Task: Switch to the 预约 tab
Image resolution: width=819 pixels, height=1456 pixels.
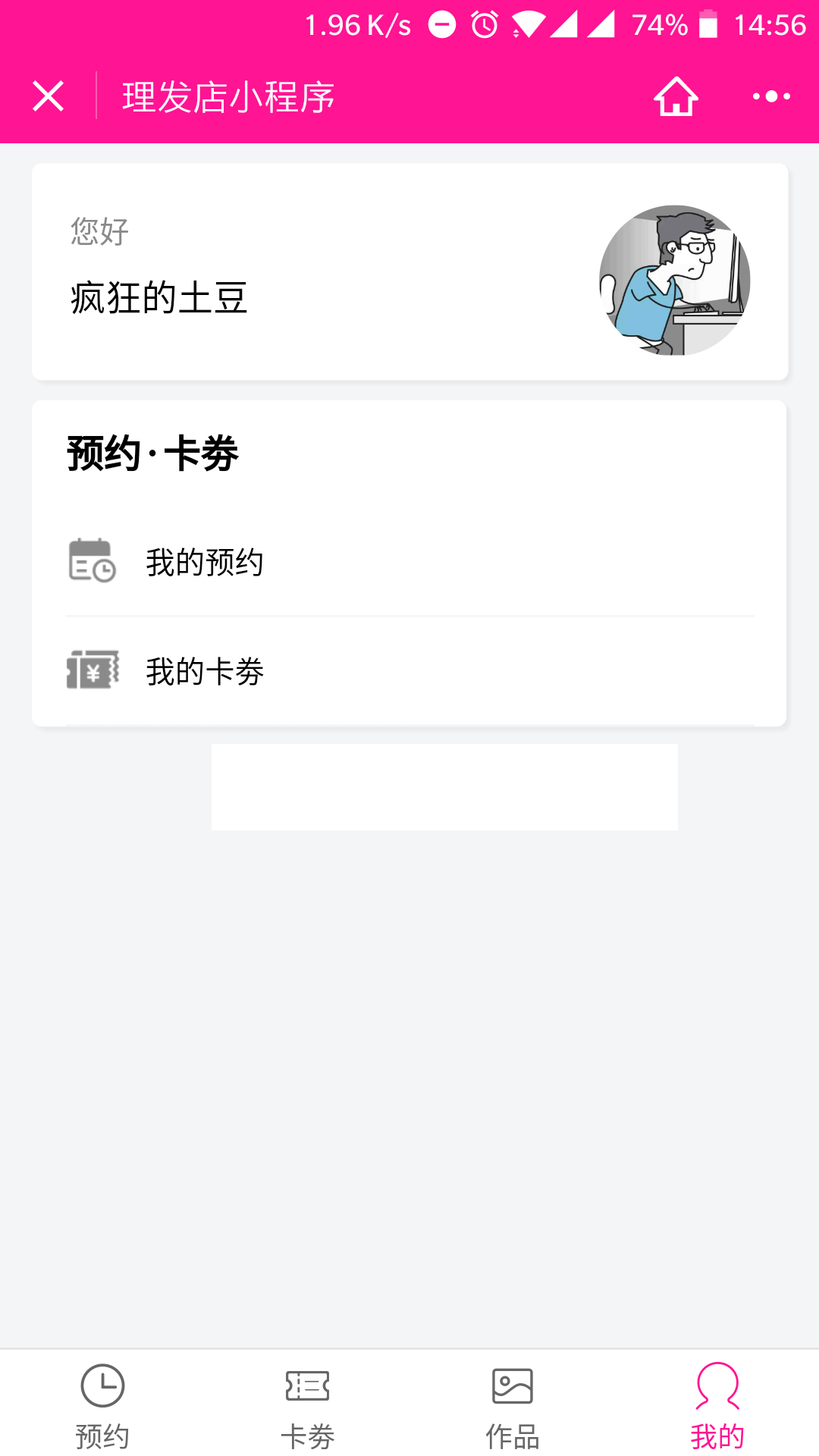Action: [x=102, y=1405]
